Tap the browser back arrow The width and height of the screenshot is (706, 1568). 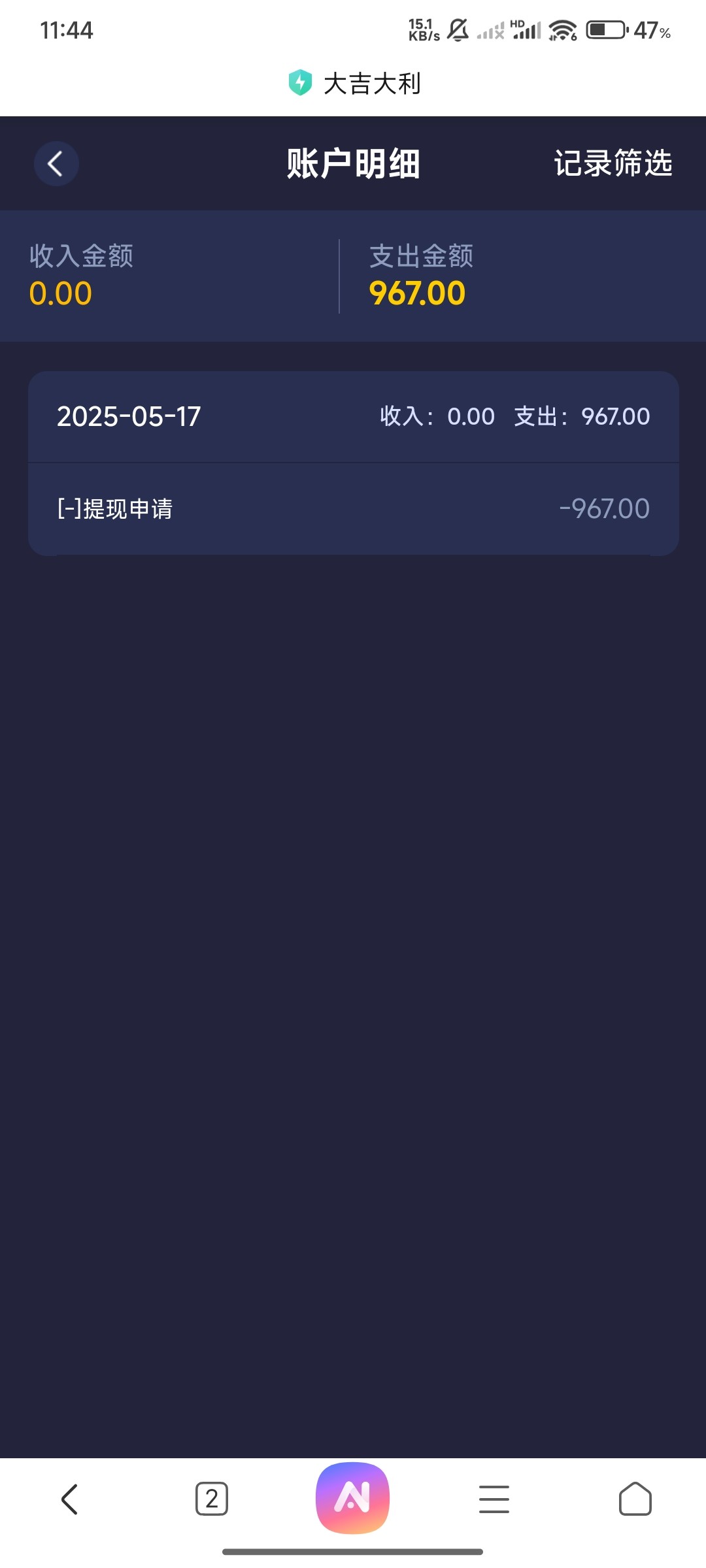coord(70,1499)
